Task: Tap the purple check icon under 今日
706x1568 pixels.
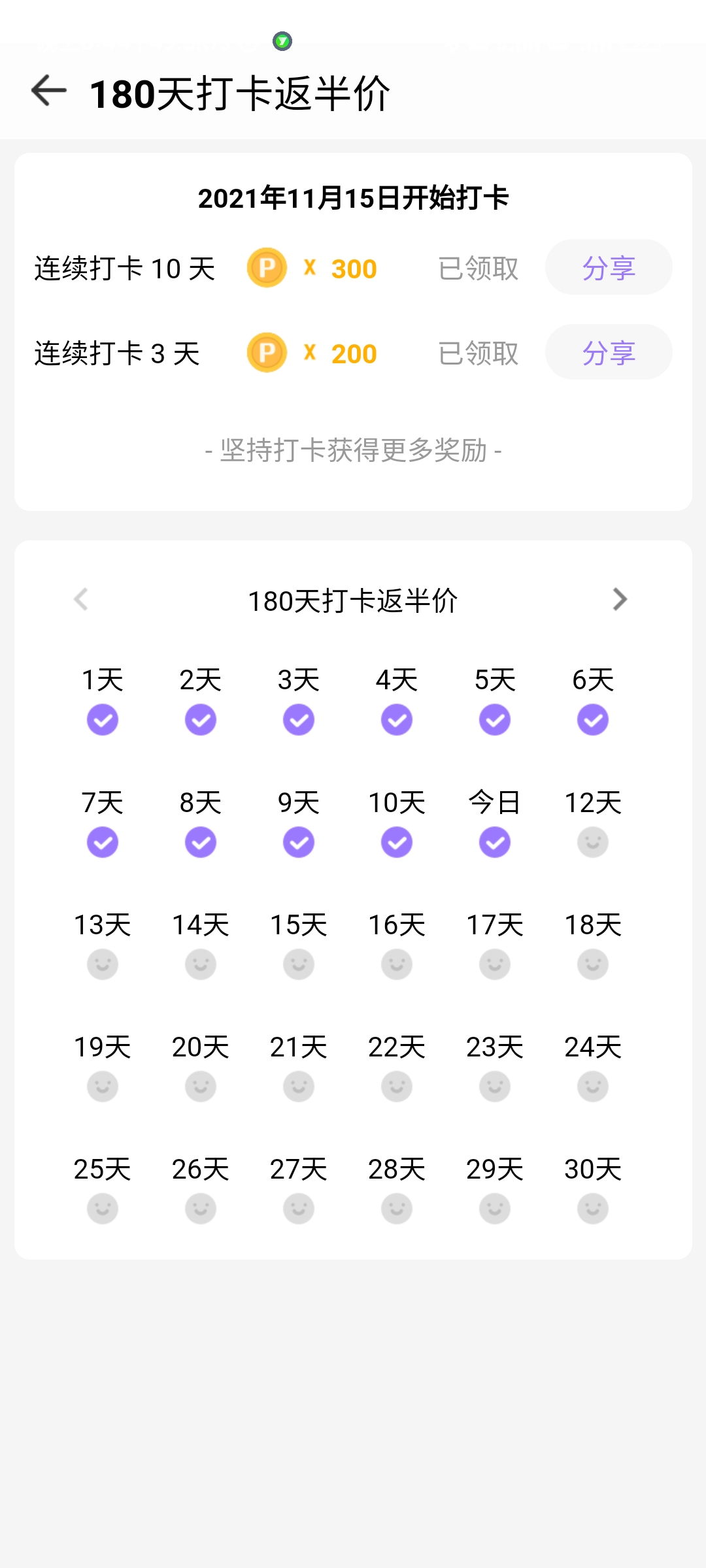Action: pyautogui.click(x=494, y=841)
